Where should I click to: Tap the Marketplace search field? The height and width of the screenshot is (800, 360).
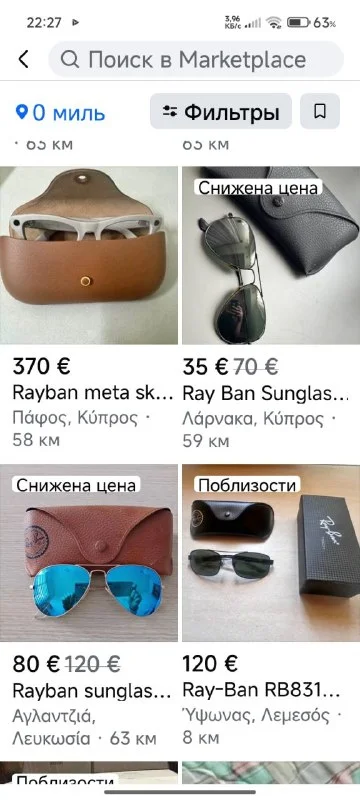click(196, 60)
